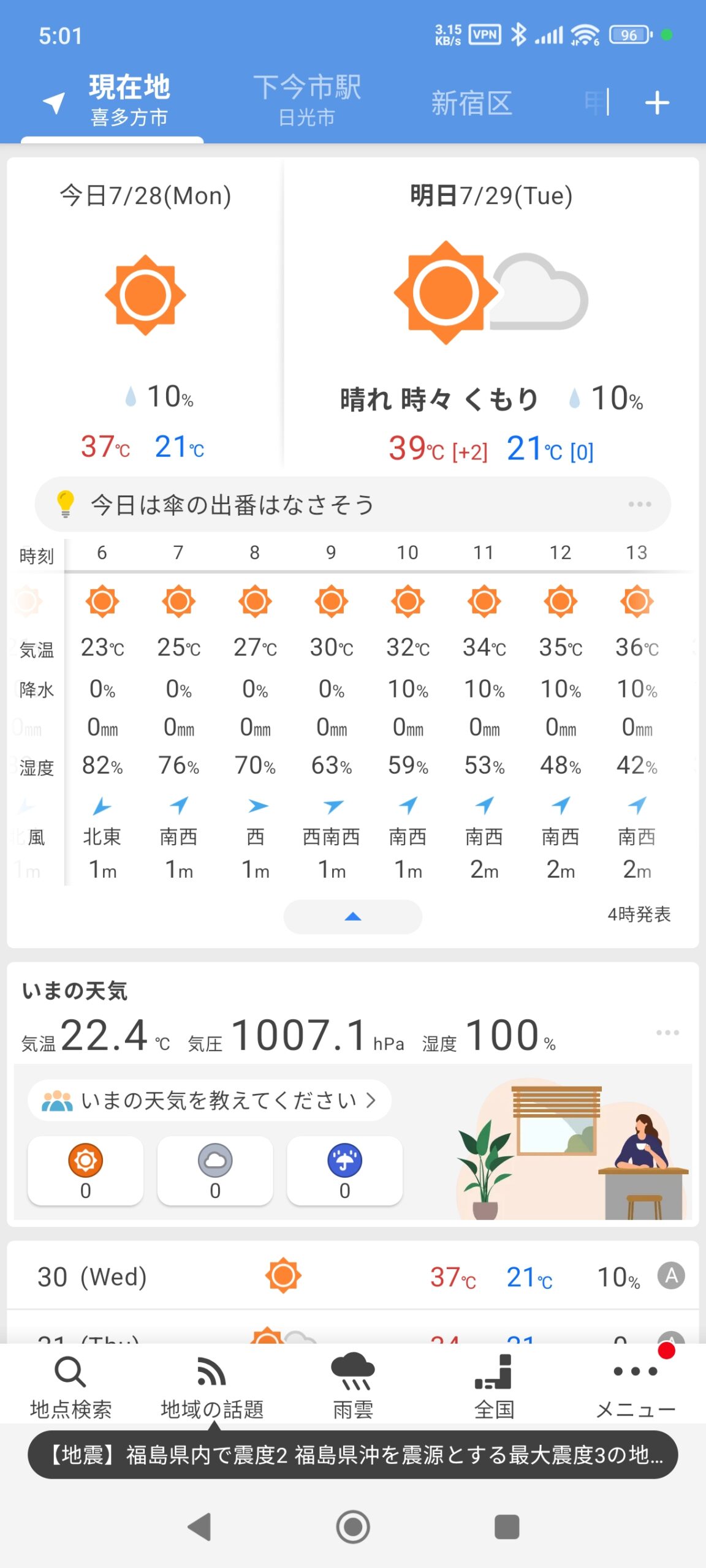706x1568 pixels.
Task: Go to 地域の話題 tab
Action: pyautogui.click(x=211, y=1387)
